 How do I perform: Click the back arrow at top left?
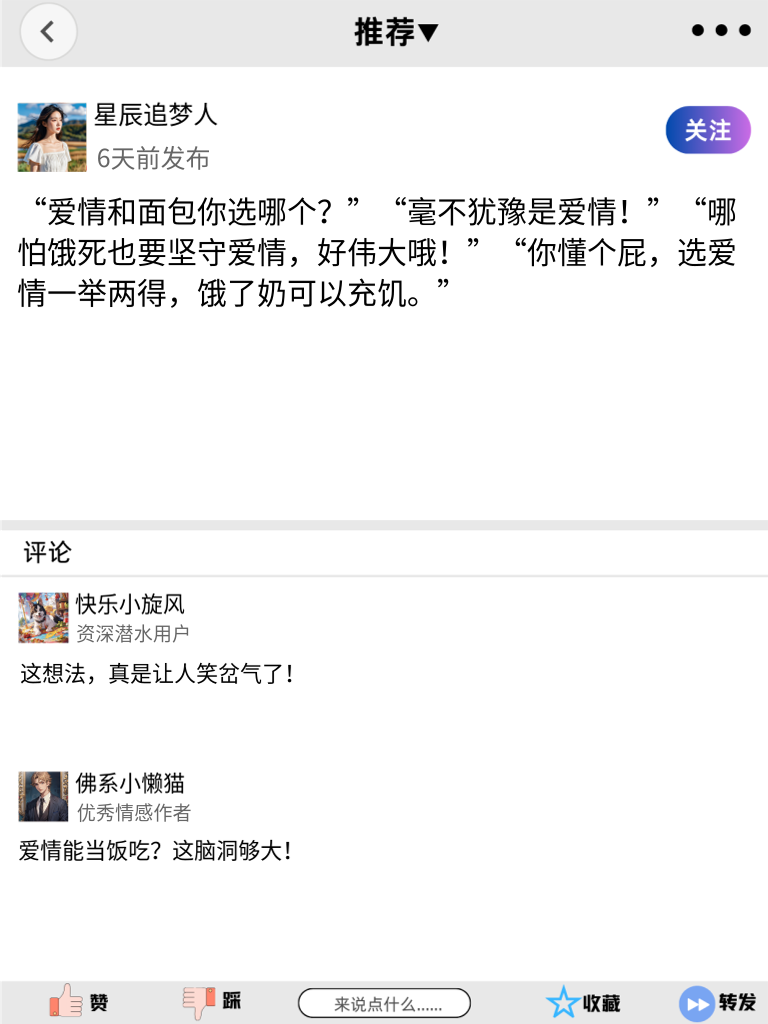click(x=48, y=31)
